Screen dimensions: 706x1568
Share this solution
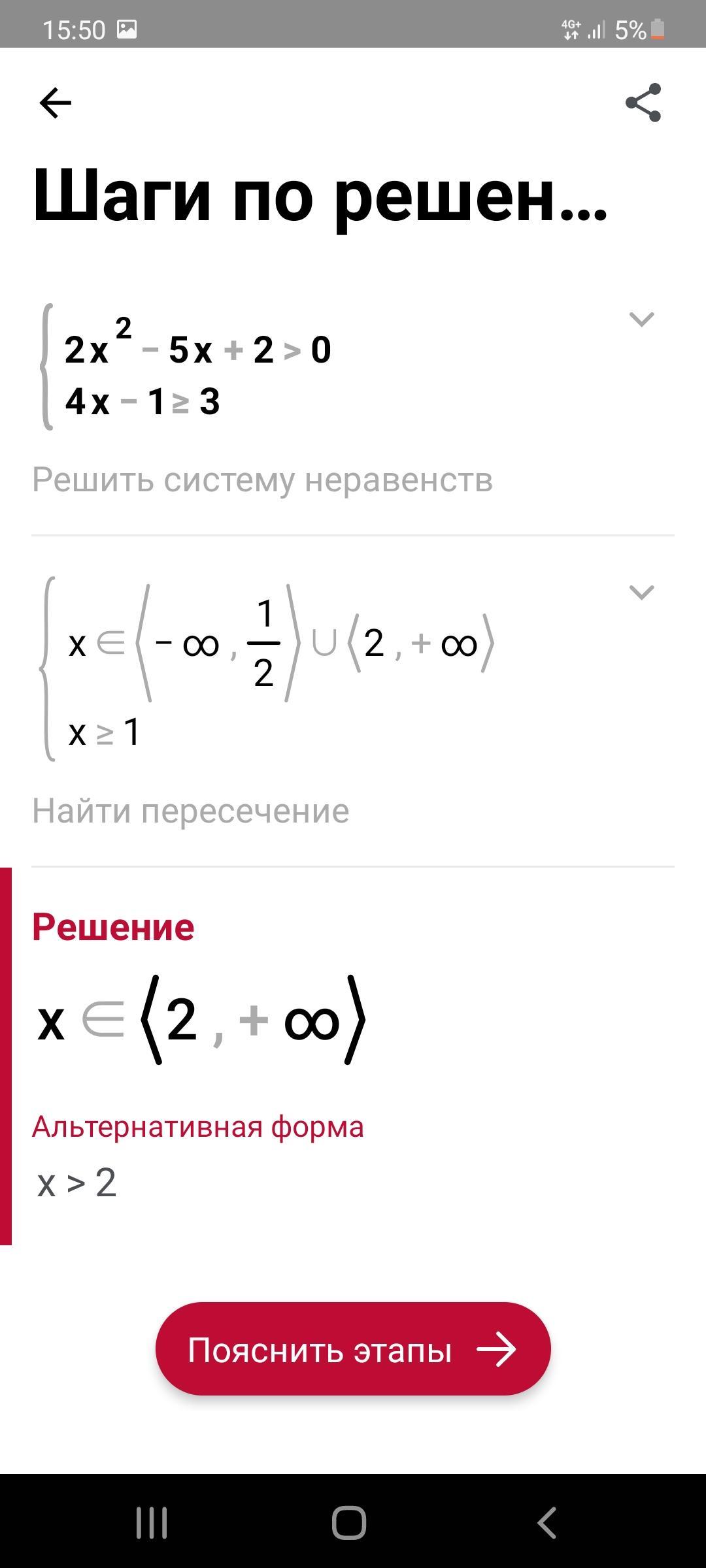(643, 103)
